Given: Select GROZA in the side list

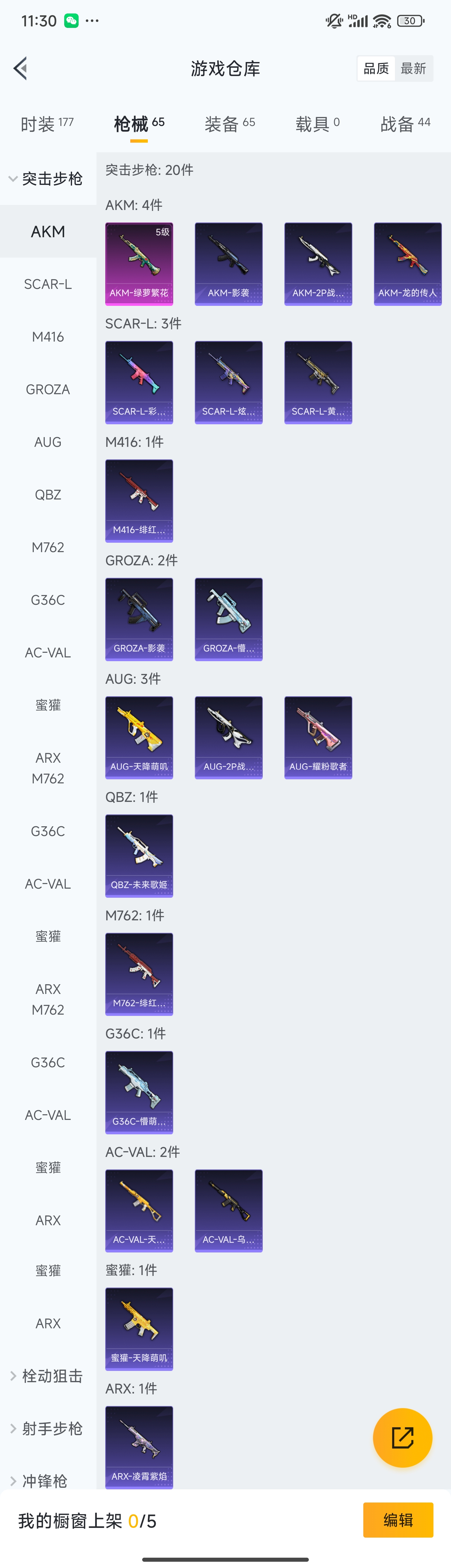Looking at the screenshot, I should (48, 389).
